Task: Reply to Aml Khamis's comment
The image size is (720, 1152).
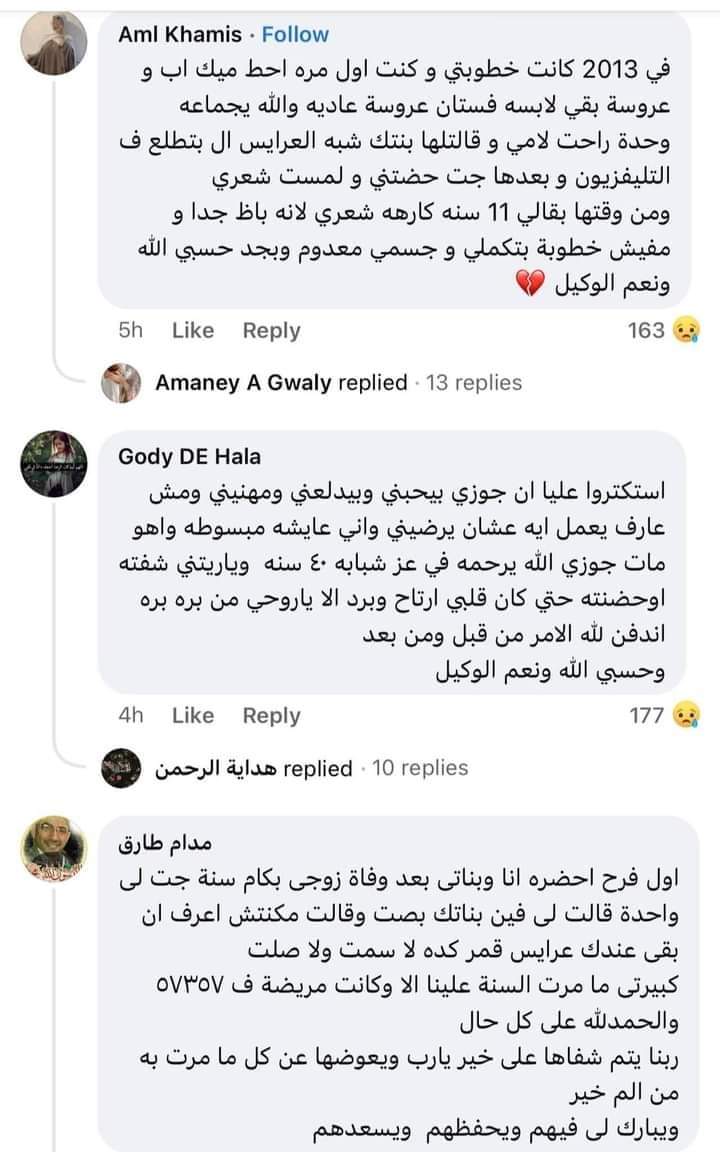Action: pos(271,330)
